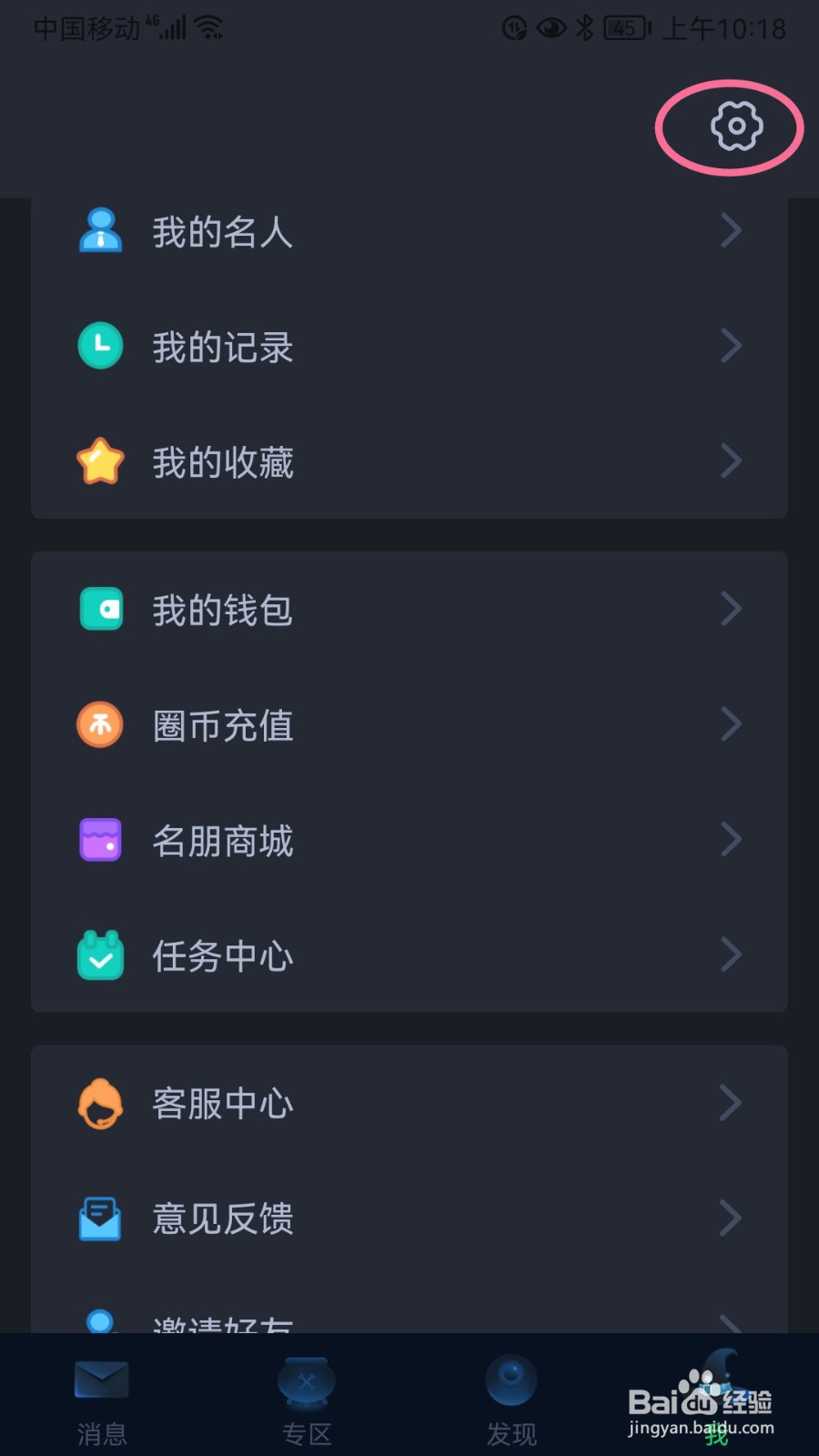Screen dimensions: 819x1456
Task: Open 意见反馈
Action: click(x=409, y=1218)
